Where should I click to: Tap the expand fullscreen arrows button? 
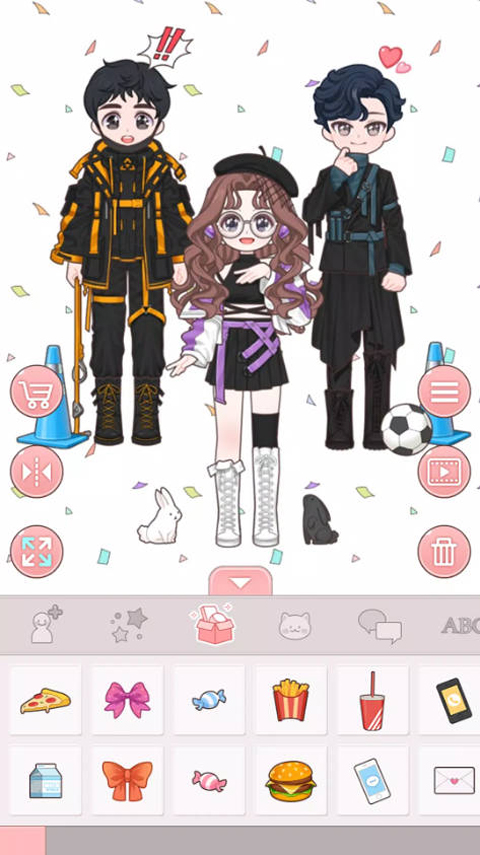(x=37, y=551)
